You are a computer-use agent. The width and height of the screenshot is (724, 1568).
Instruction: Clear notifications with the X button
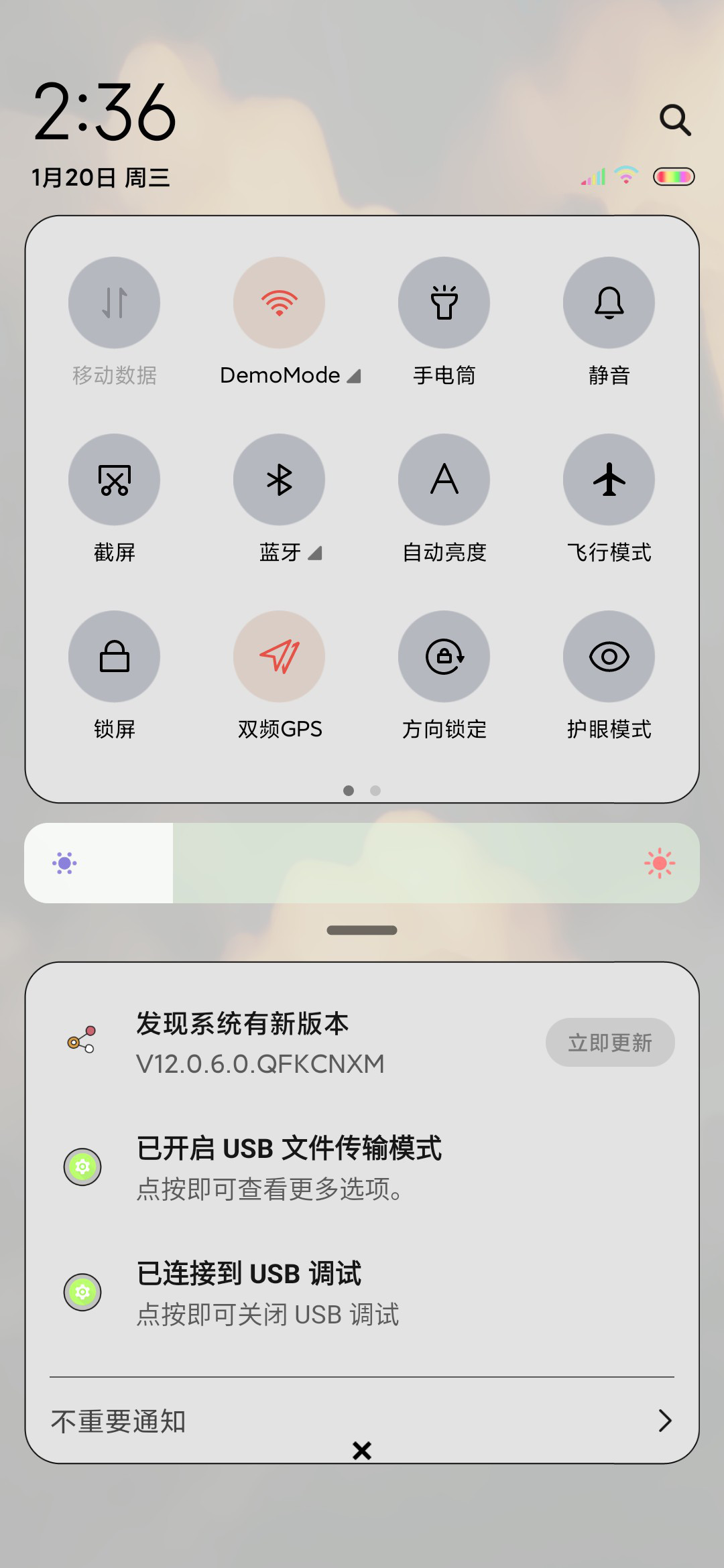(362, 1451)
